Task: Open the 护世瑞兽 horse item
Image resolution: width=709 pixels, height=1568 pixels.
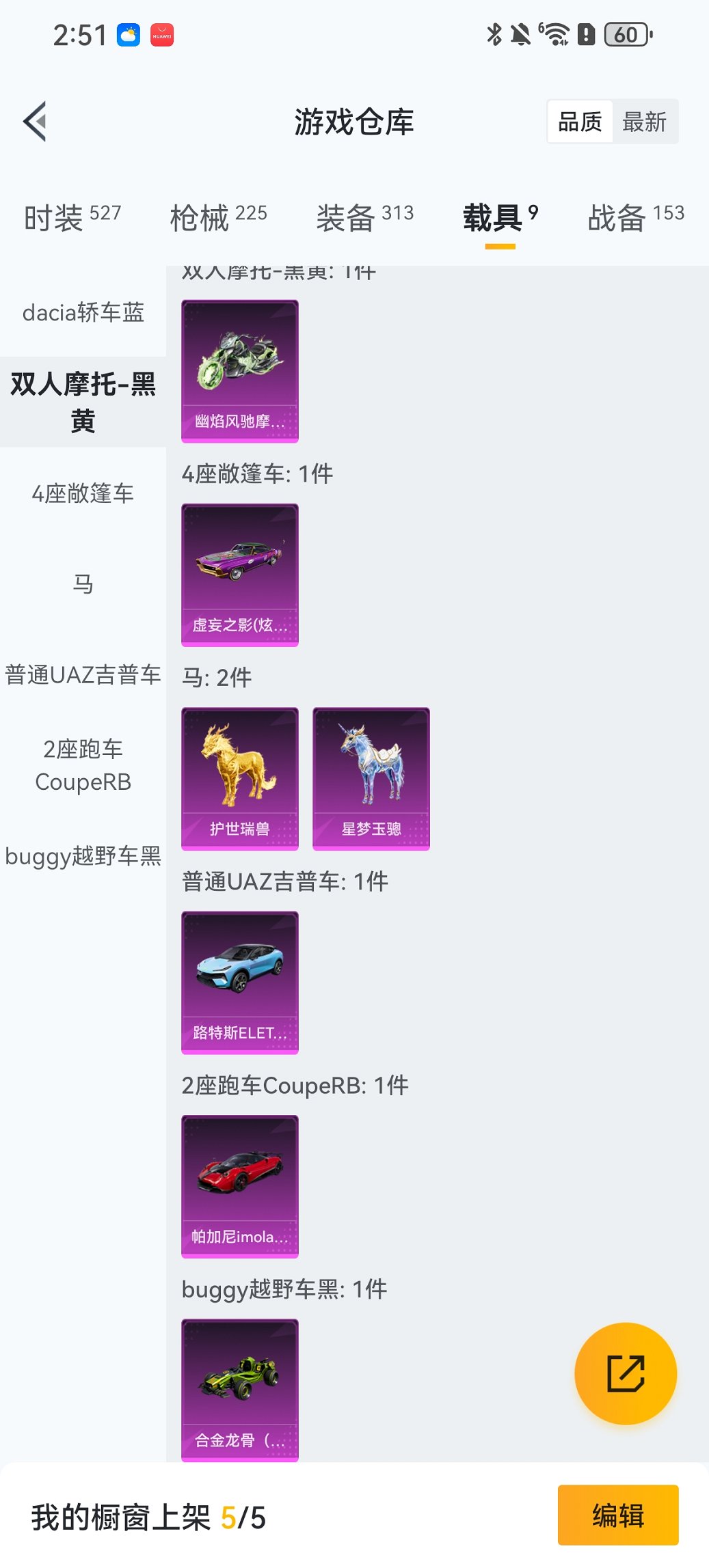Action: pyautogui.click(x=240, y=779)
